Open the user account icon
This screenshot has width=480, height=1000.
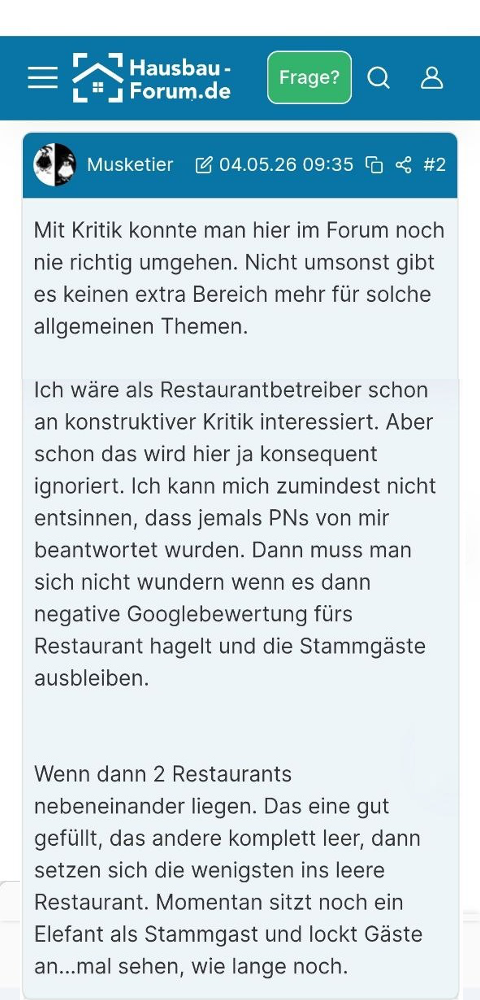[x=432, y=78]
